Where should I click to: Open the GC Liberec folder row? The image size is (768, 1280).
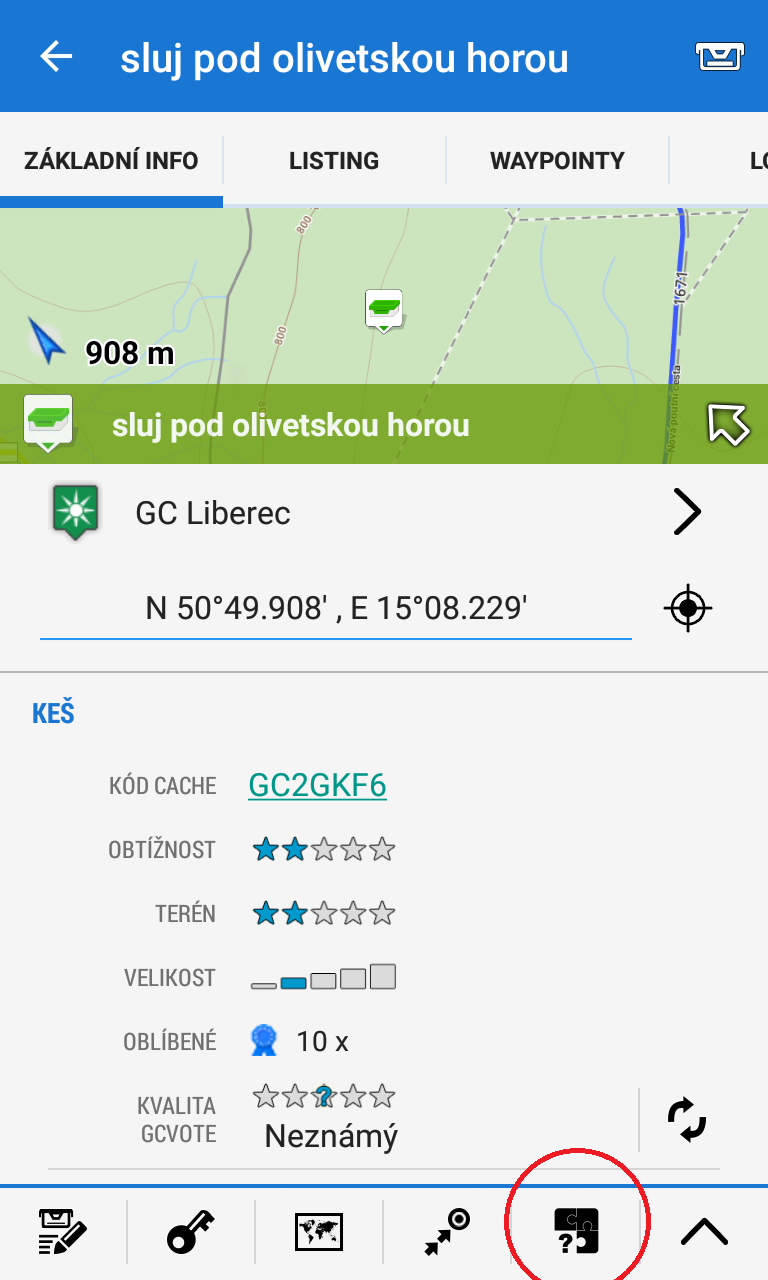pos(384,513)
